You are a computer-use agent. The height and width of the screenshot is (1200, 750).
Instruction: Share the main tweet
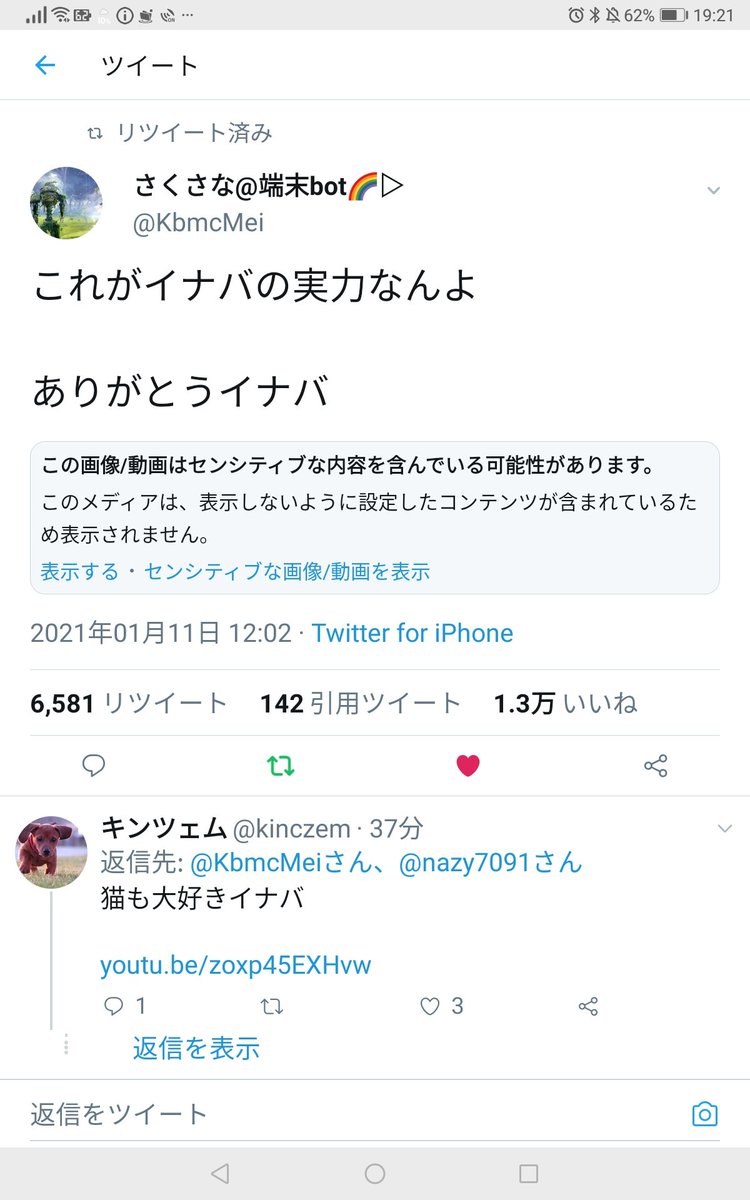click(x=656, y=766)
